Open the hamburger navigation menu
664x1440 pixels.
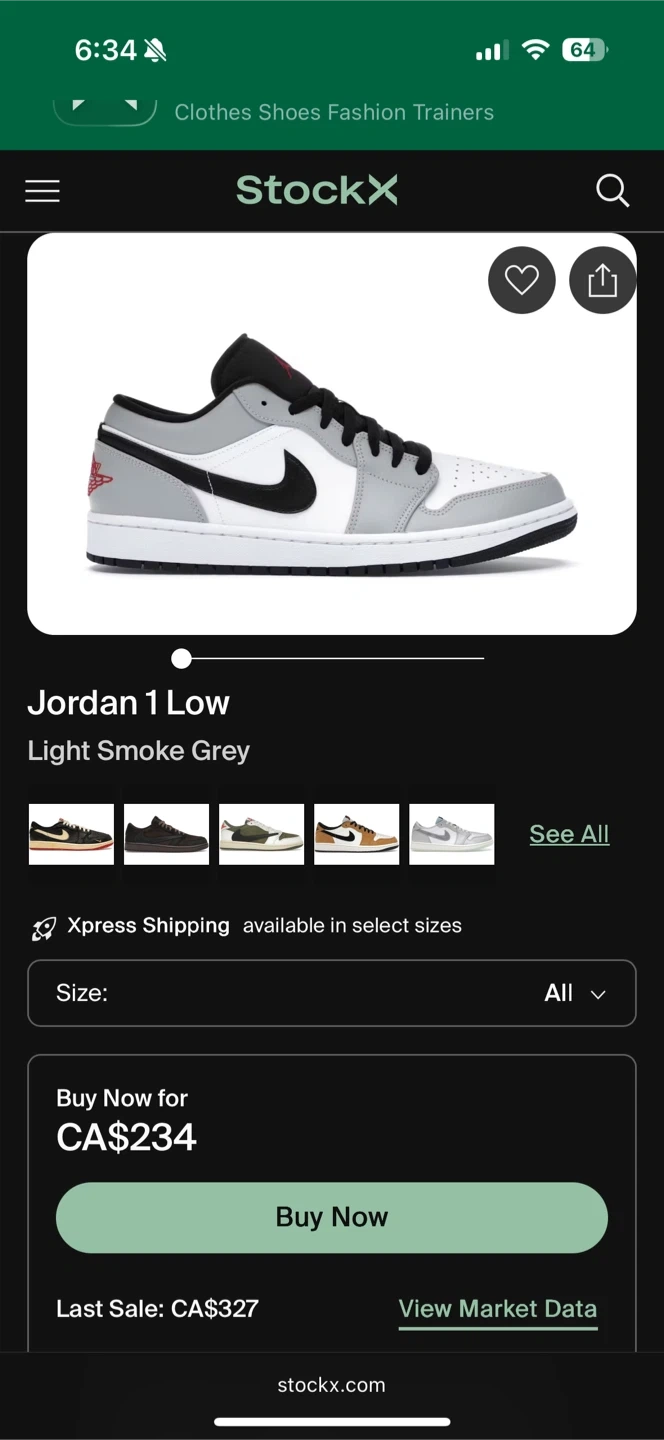click(x=42, y=190)
